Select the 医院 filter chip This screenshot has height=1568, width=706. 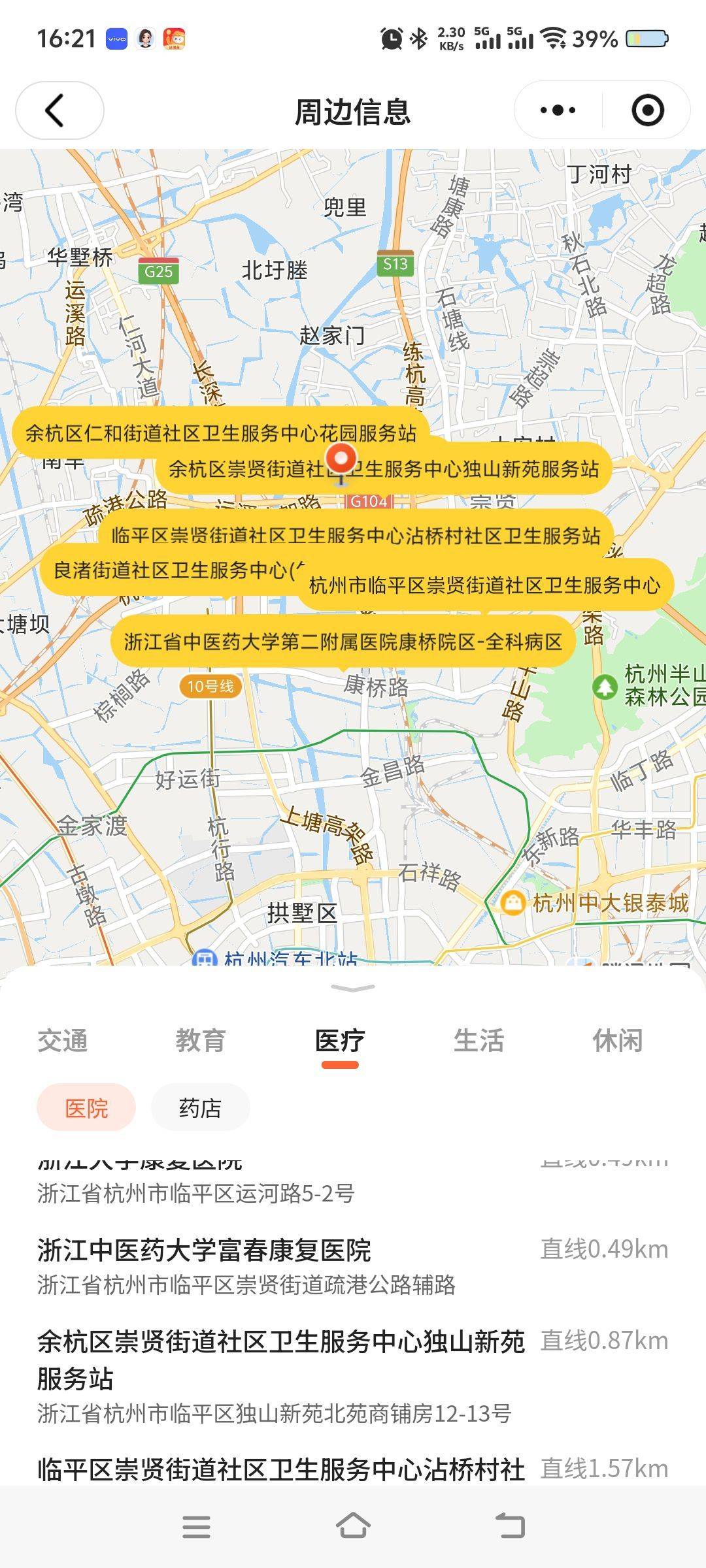pos(86,1108)
